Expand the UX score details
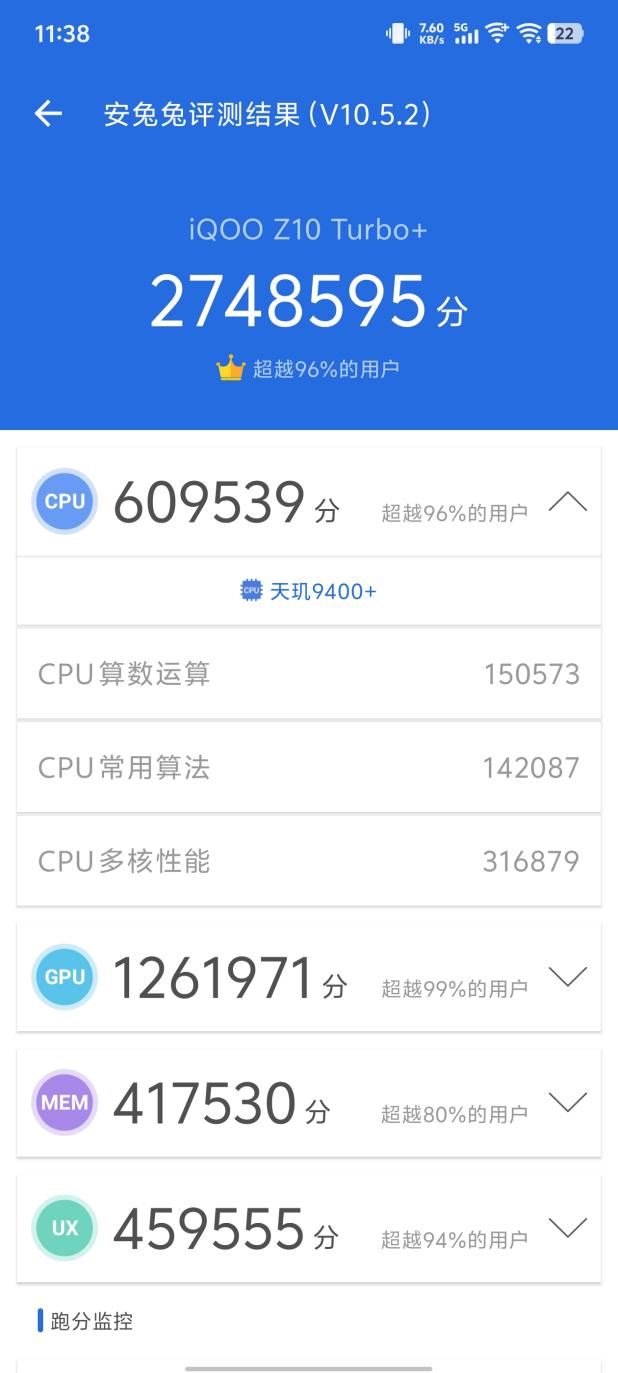The width and height of the screenshot is (618, 1373). [x=567, y=1228]
